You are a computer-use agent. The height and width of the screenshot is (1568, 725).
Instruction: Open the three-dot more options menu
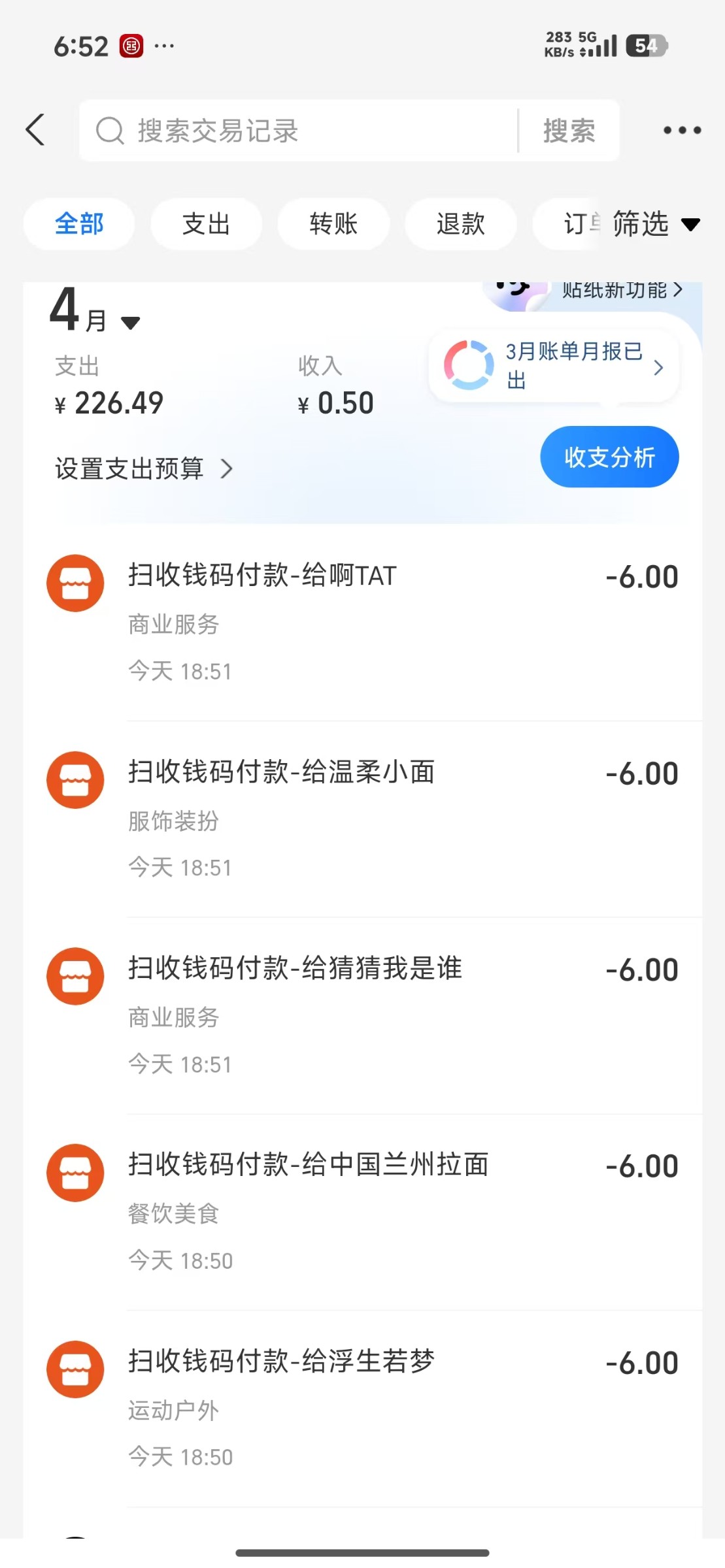click(x=681, y=130)
